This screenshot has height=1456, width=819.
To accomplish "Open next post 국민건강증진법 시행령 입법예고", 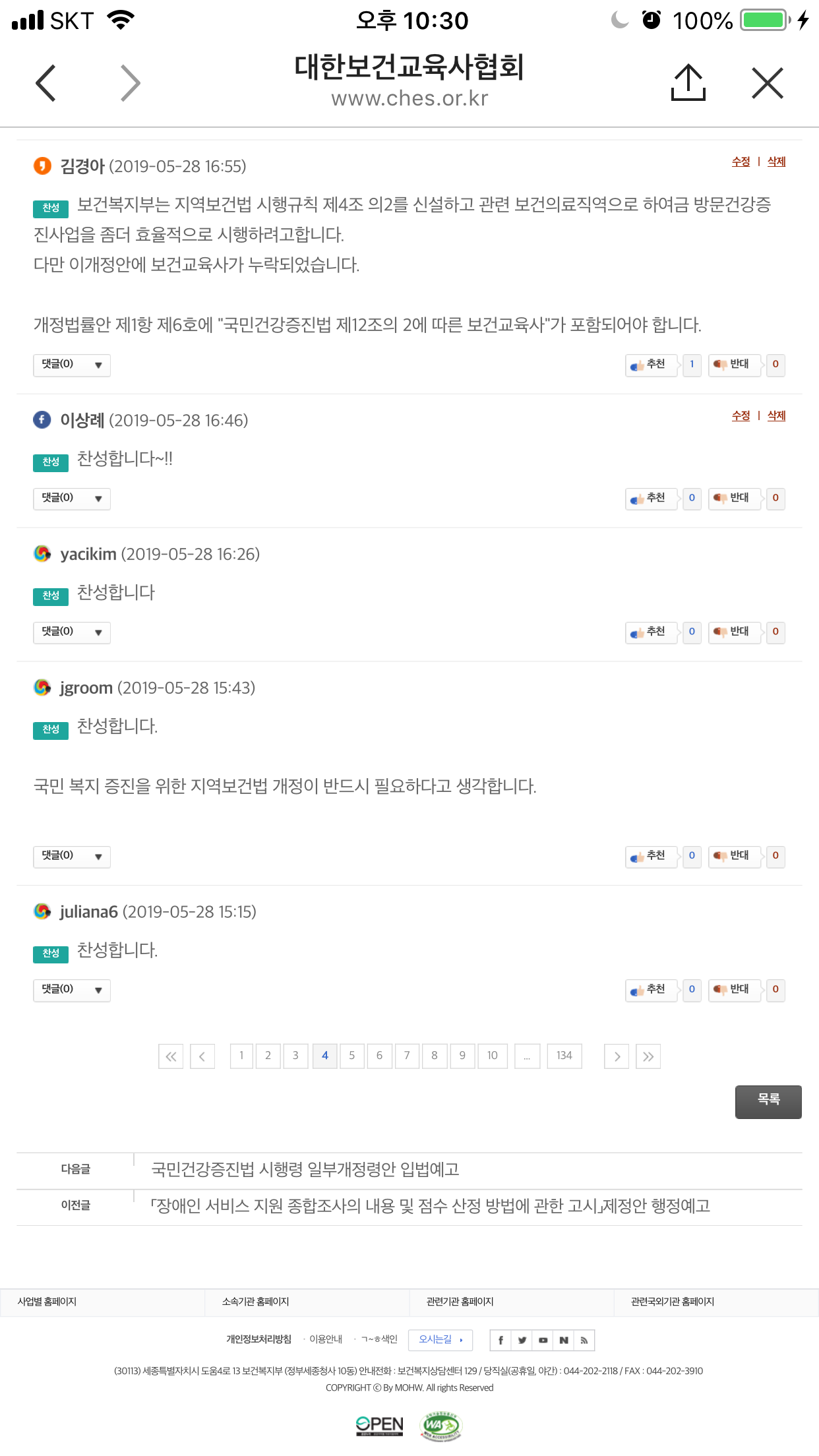I will coord(305,1169).
